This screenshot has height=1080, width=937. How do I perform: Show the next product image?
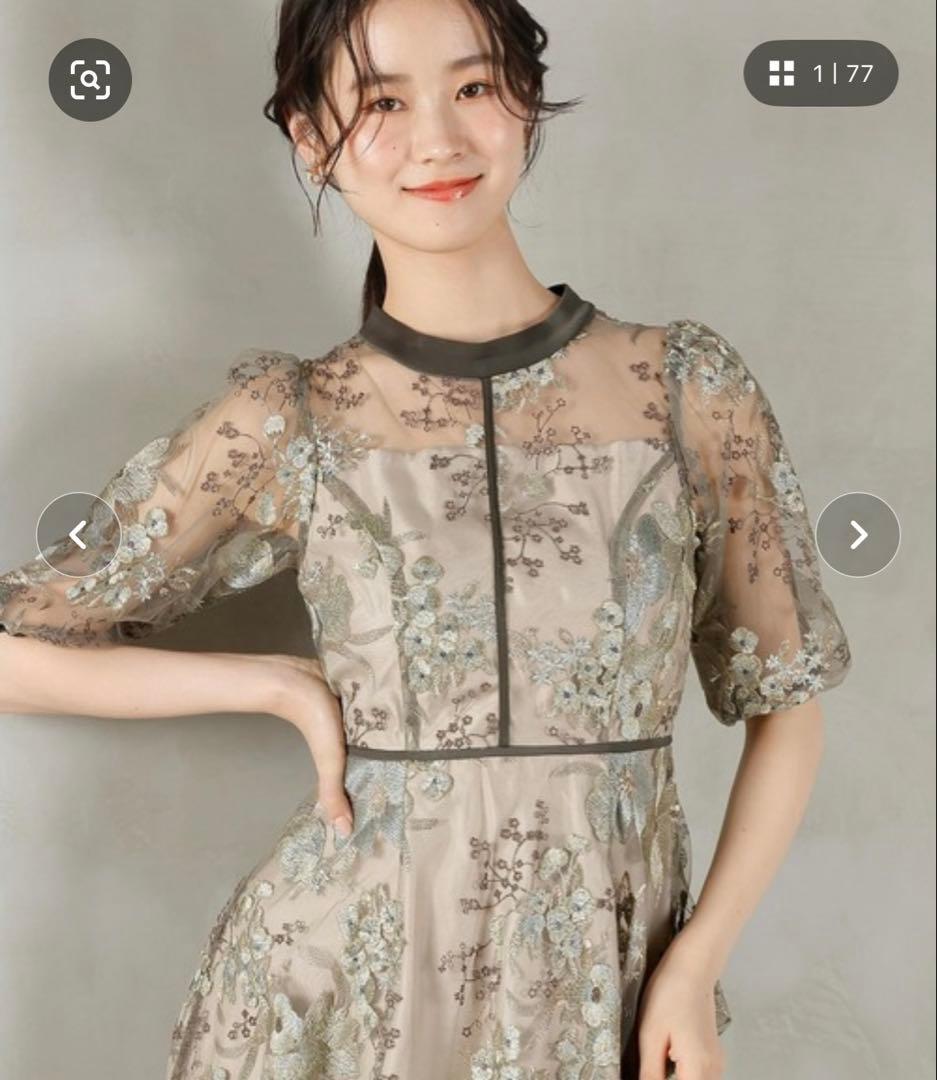point(857,535)
